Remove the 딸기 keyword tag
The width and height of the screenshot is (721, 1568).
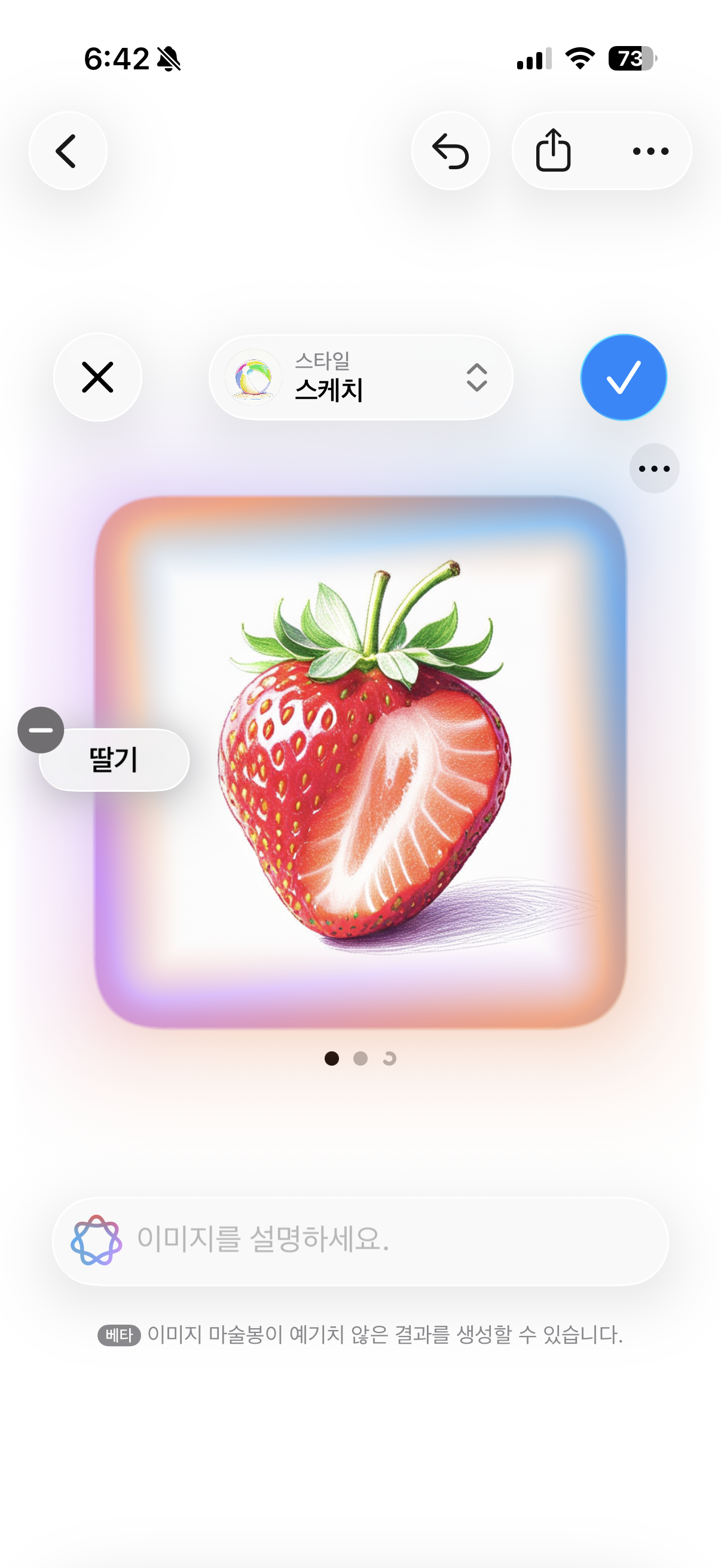coord(41,731)
